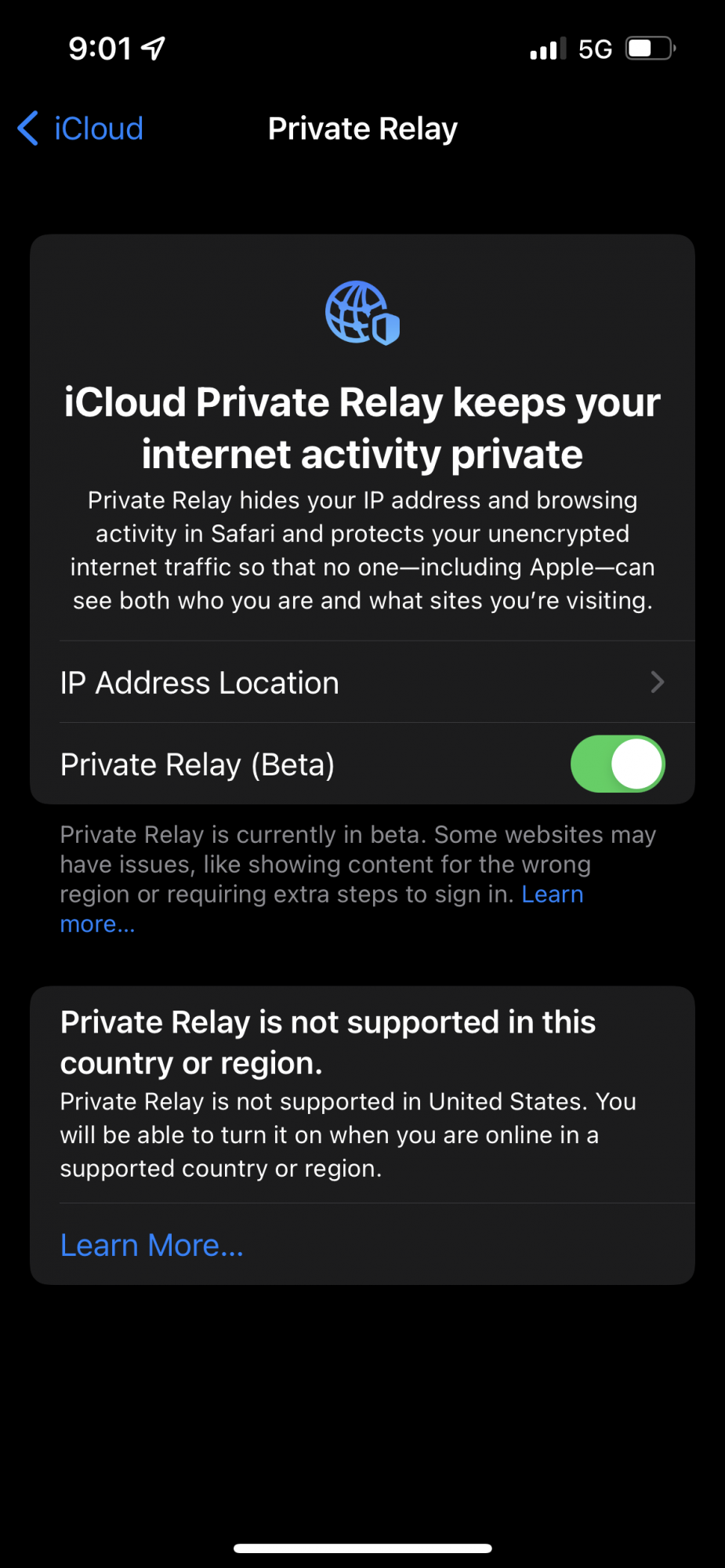Turn off the Private Relay (Beta) switch

click(618, 764)
